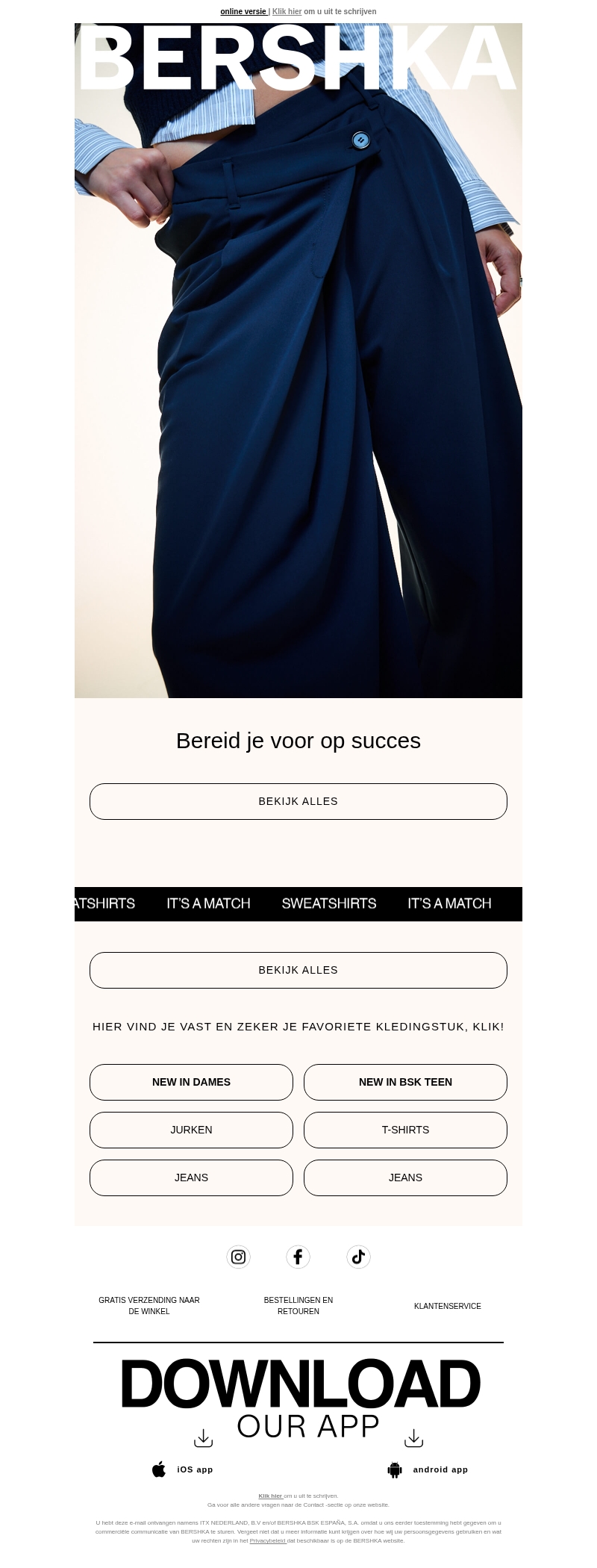This screenshot has width=597, height=1568.
Task: Open Gratis verzending naar de winkel
Action: point(149,1305)
